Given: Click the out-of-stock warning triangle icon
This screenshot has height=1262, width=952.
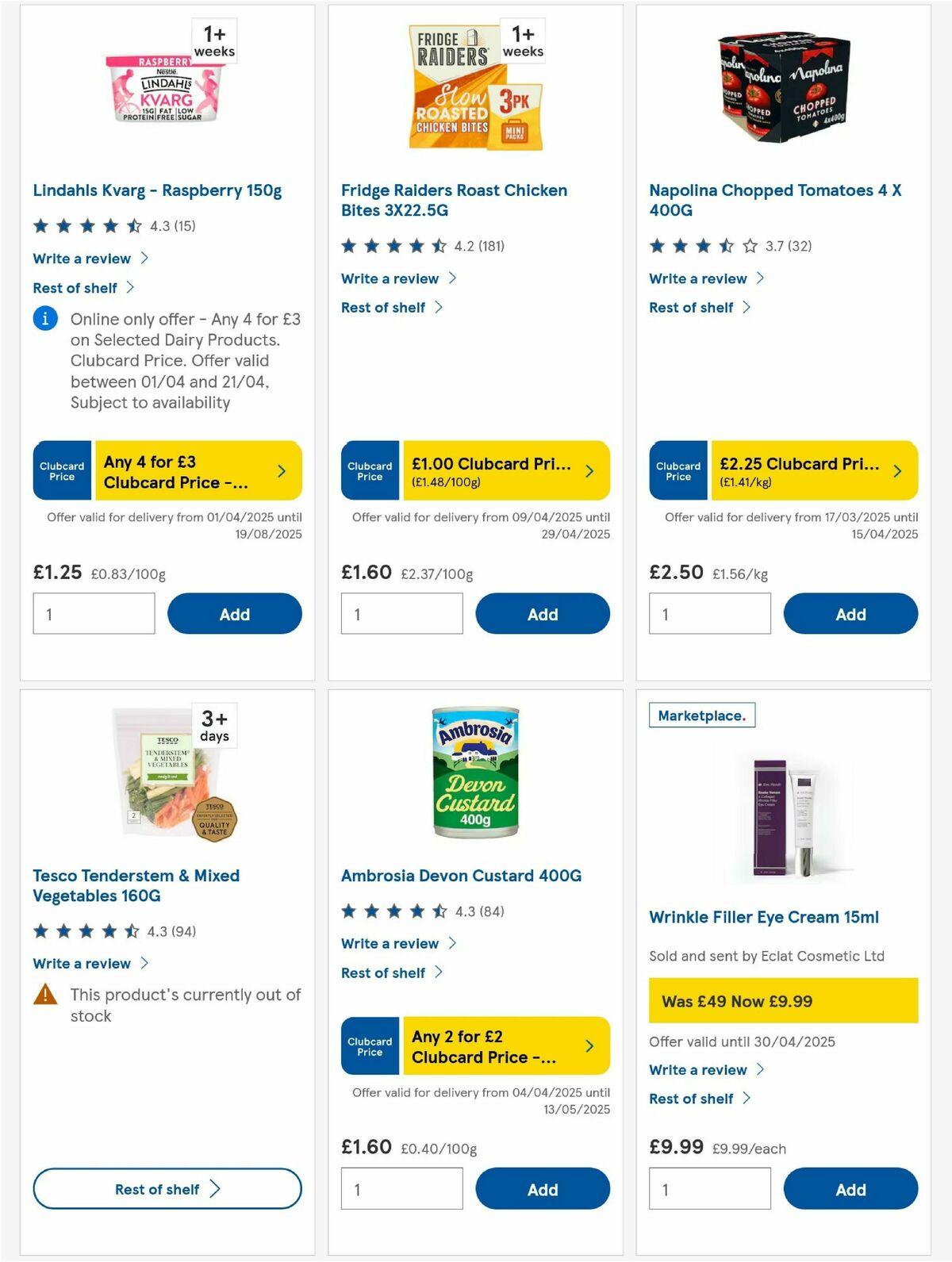Looking at the screenshot, I should coord(44,994).
